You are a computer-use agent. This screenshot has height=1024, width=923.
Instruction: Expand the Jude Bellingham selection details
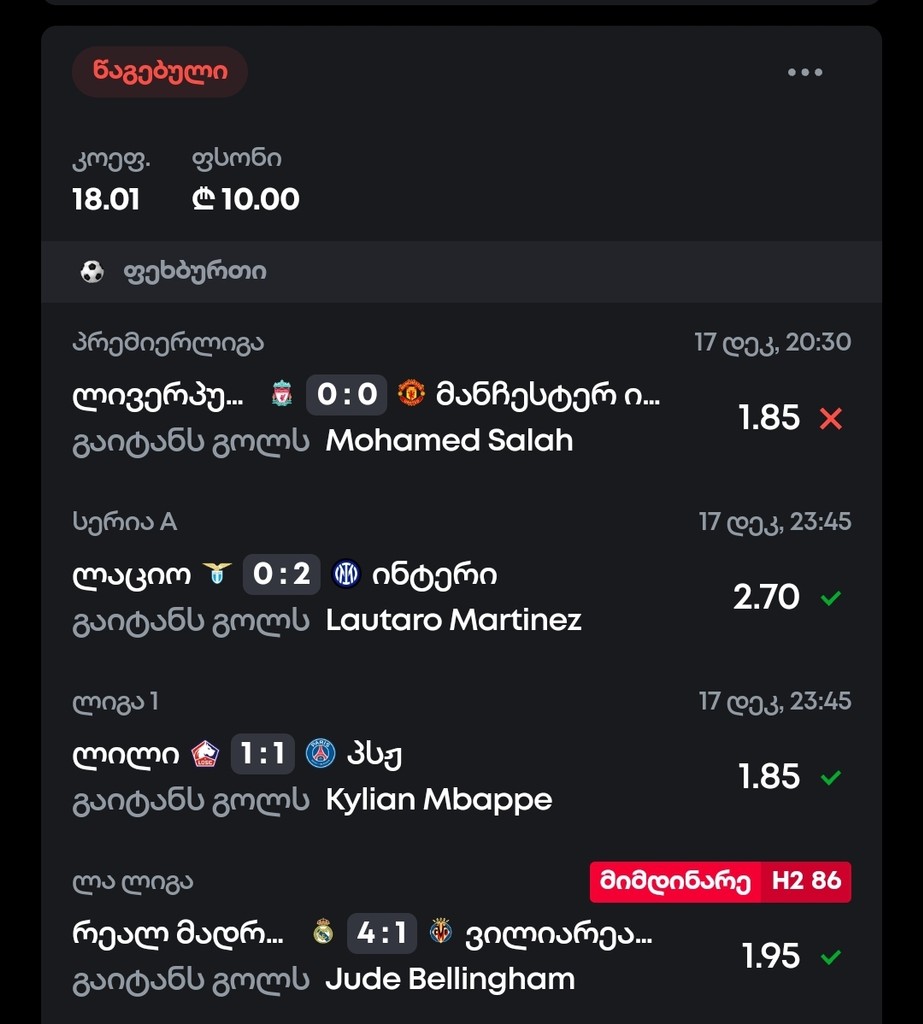point(448,980)
